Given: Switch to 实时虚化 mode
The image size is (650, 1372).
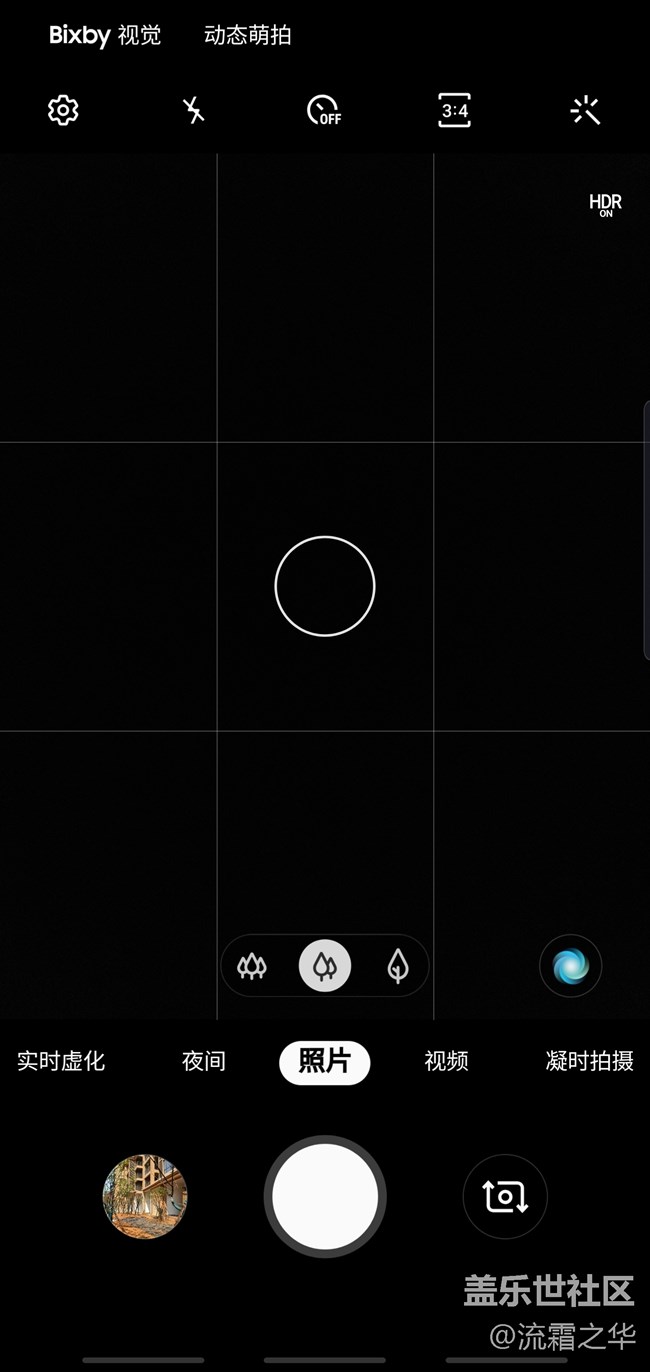Looking at the screenshot, I should (61, 1061).
